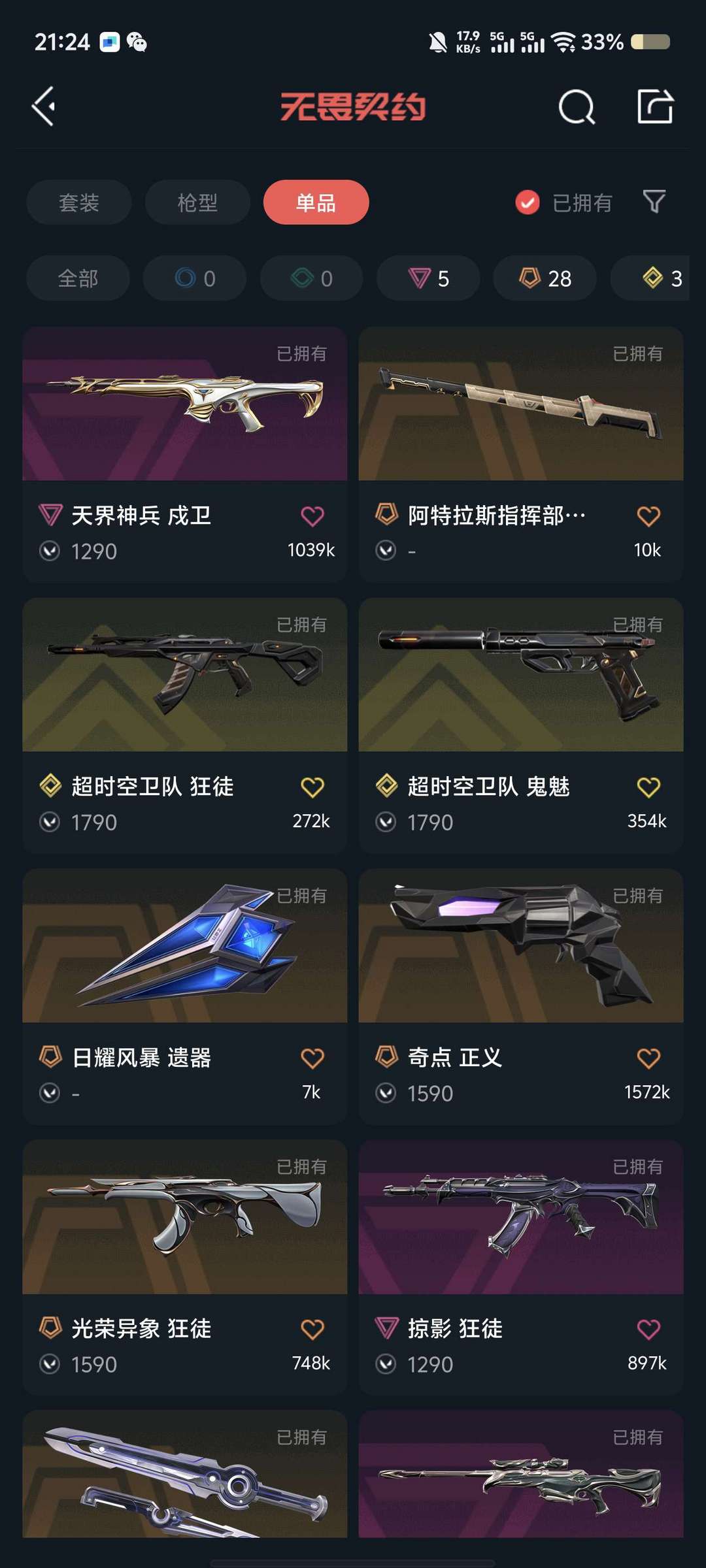
Task: Open the filter funnel icon
Action: (654, 203)
